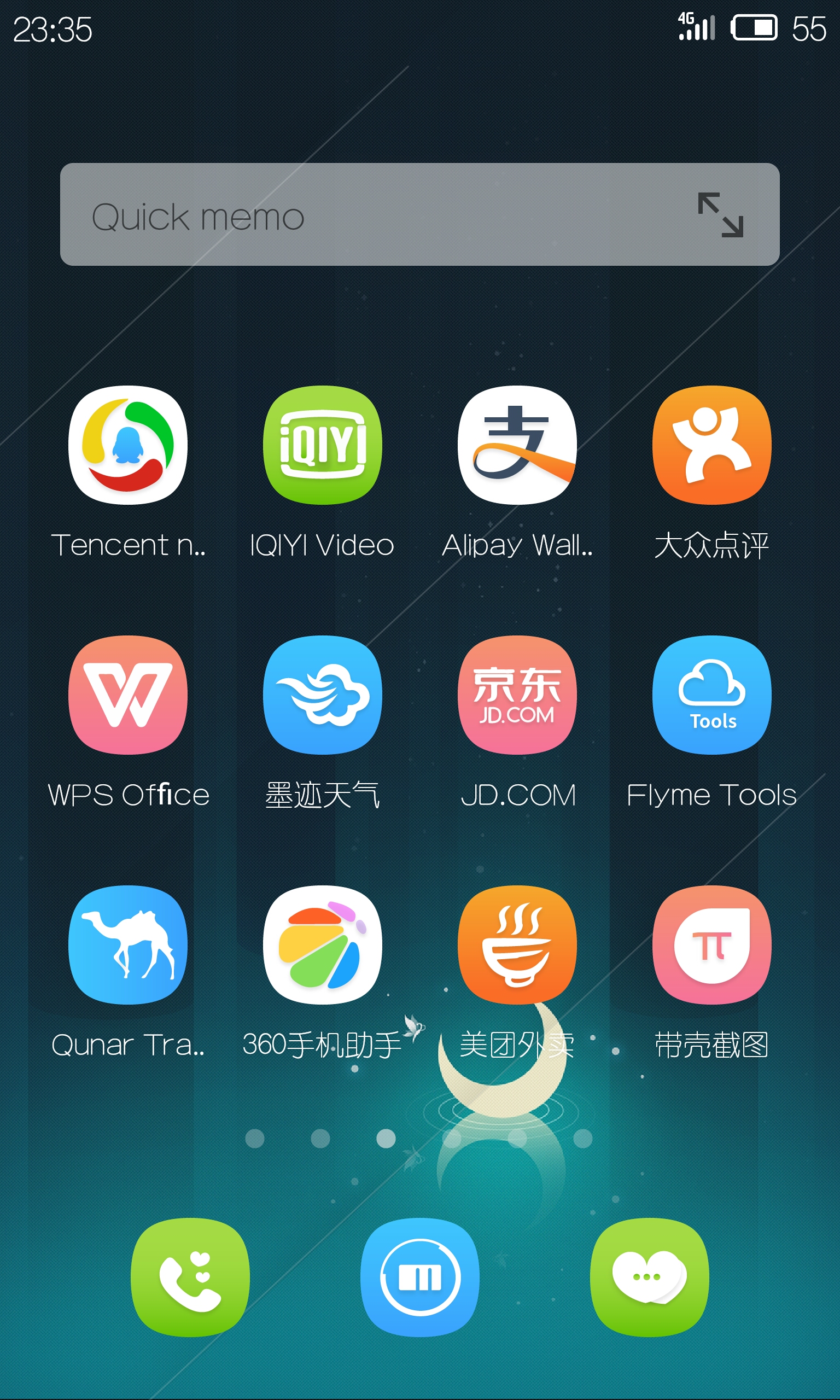Expand the Quick memo widget
This screenshot has height=1400, width=840.
(721, 215)
